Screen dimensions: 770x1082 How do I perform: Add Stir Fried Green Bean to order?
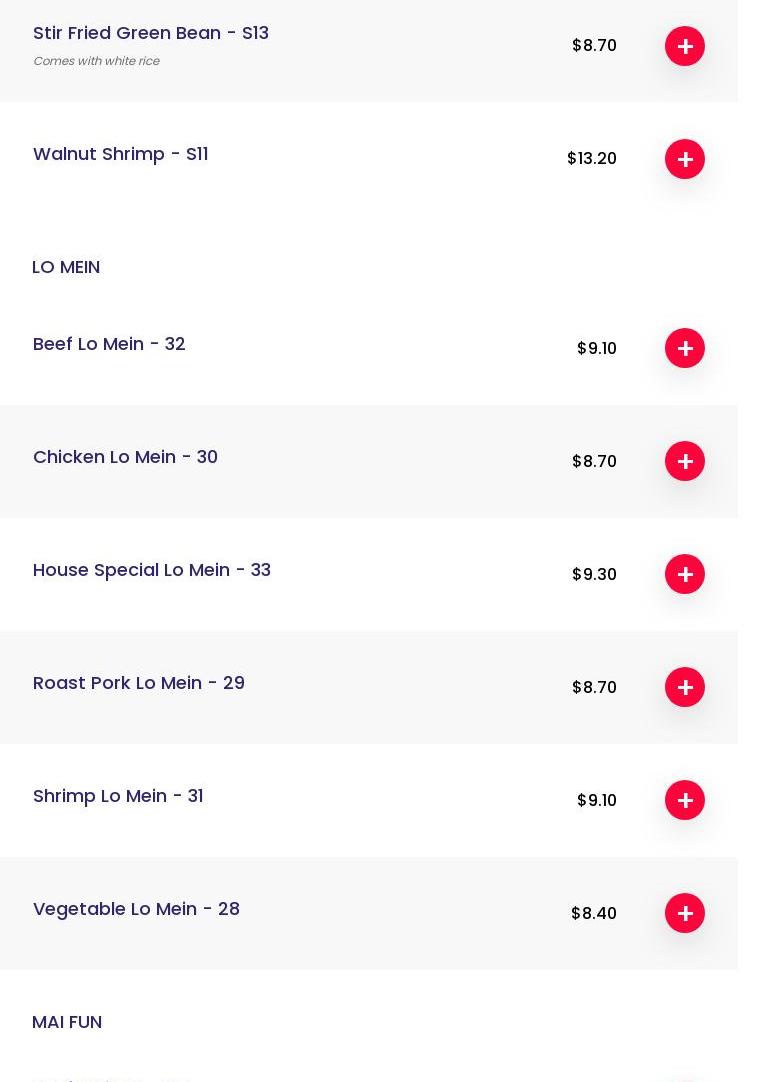point(685,46)
